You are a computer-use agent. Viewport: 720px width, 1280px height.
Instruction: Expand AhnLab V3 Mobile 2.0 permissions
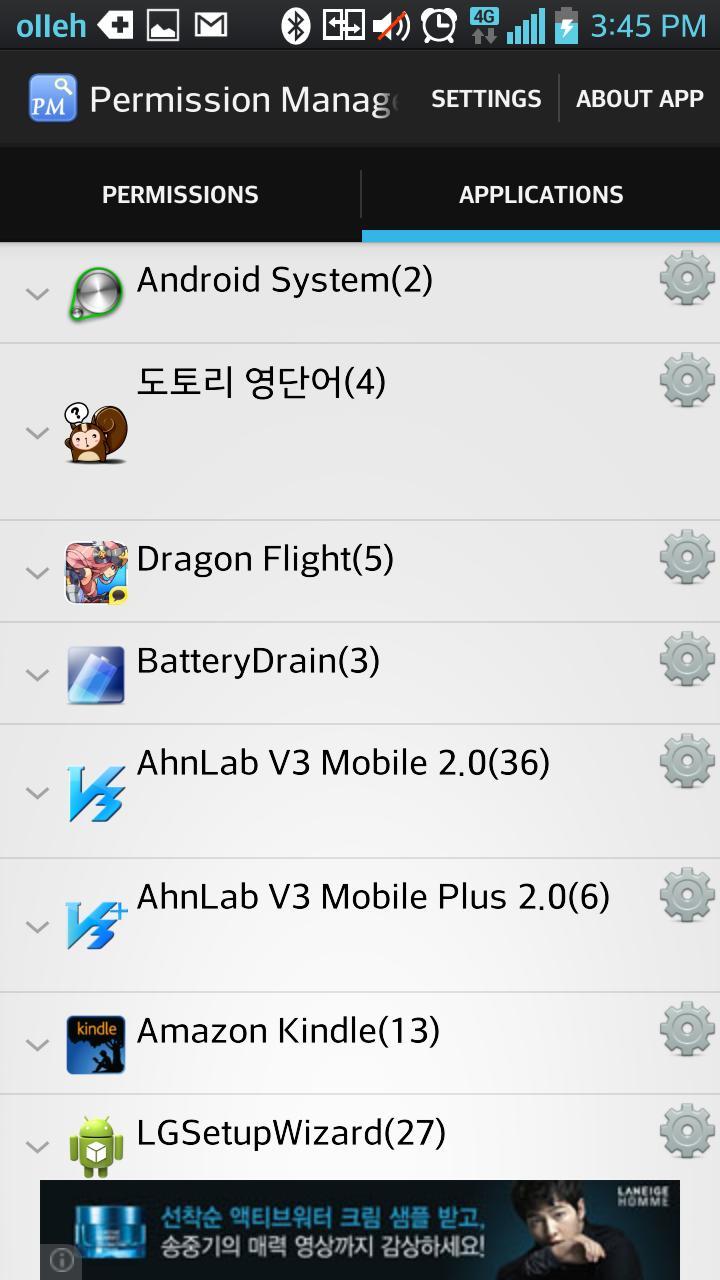(38, 793)
